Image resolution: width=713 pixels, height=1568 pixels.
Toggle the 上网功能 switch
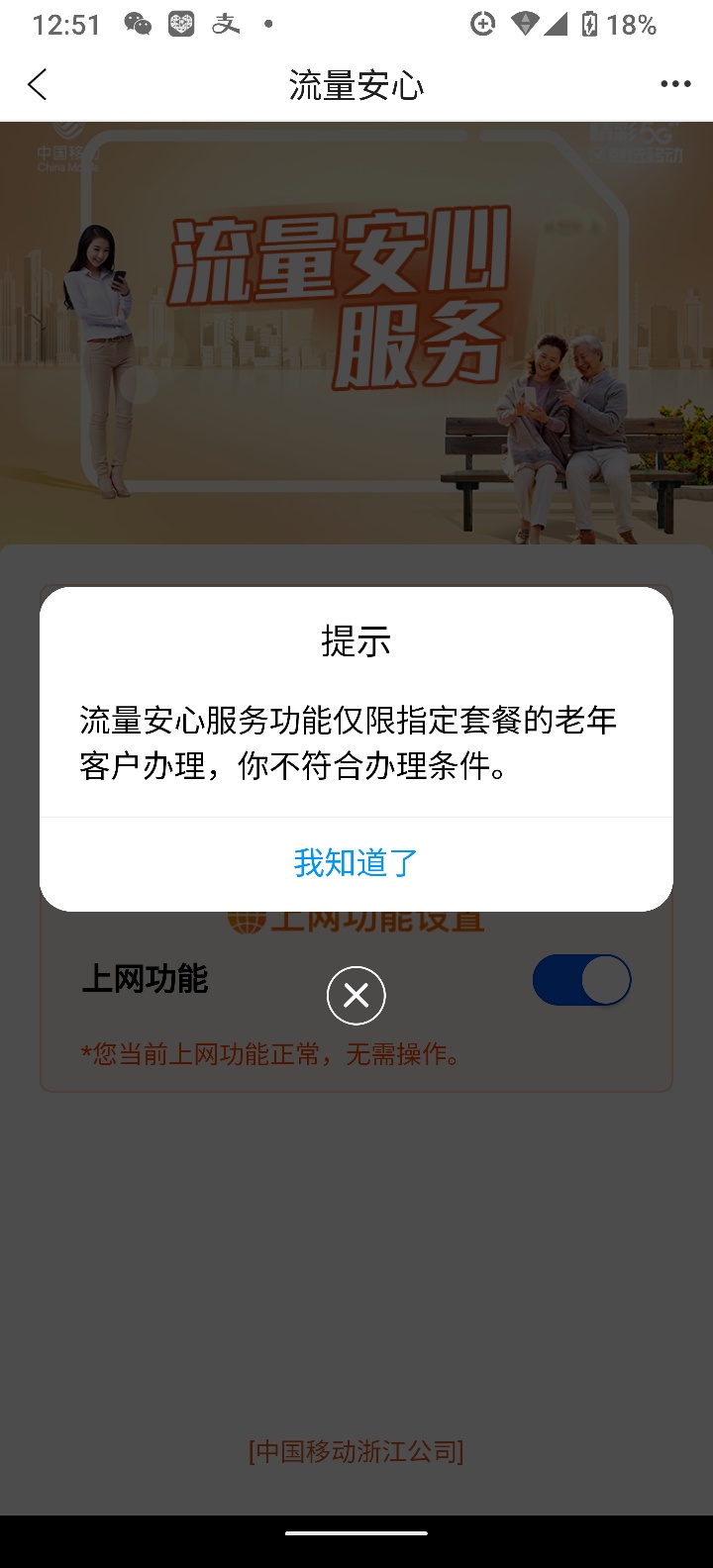(x=581, y=980)
